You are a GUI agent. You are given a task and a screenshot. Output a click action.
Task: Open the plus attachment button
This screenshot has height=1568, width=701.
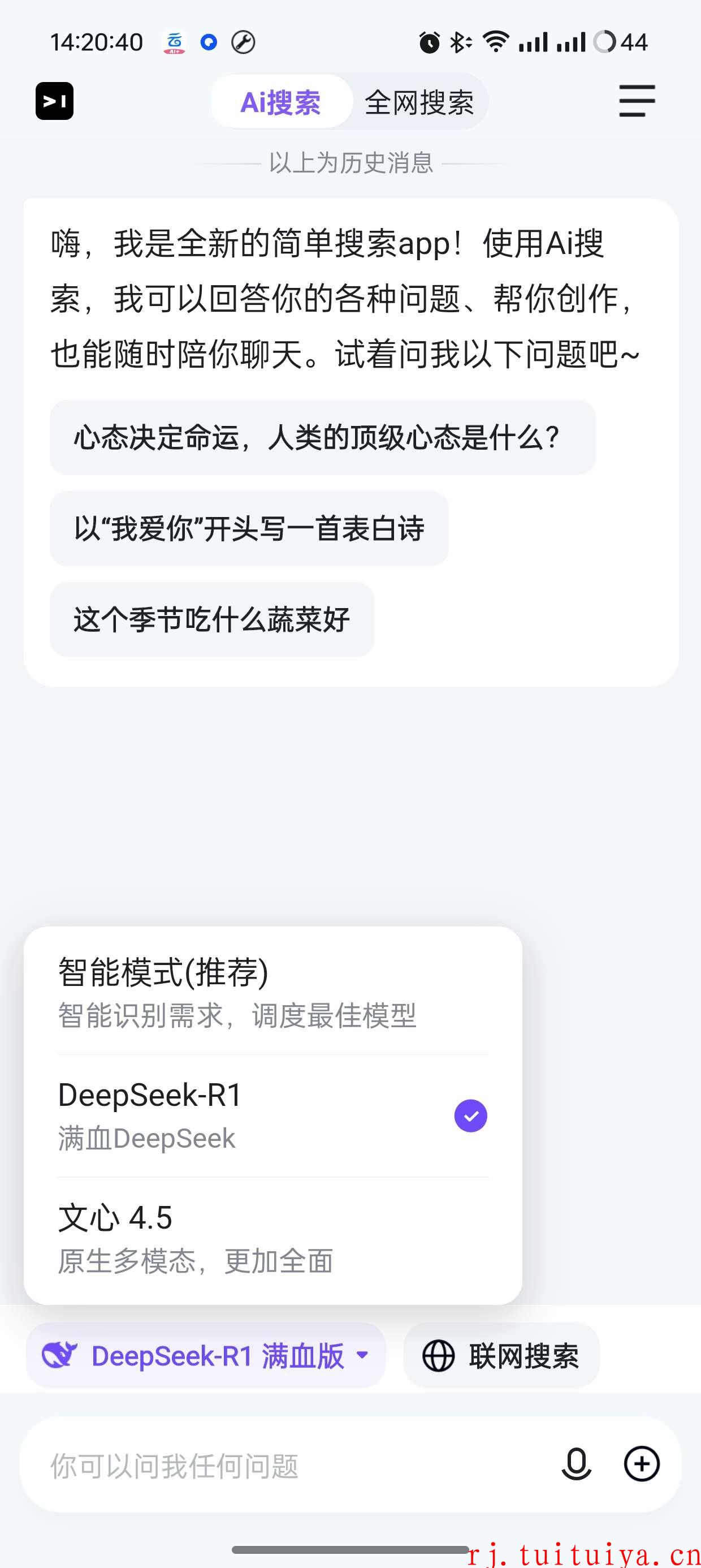642,1464
